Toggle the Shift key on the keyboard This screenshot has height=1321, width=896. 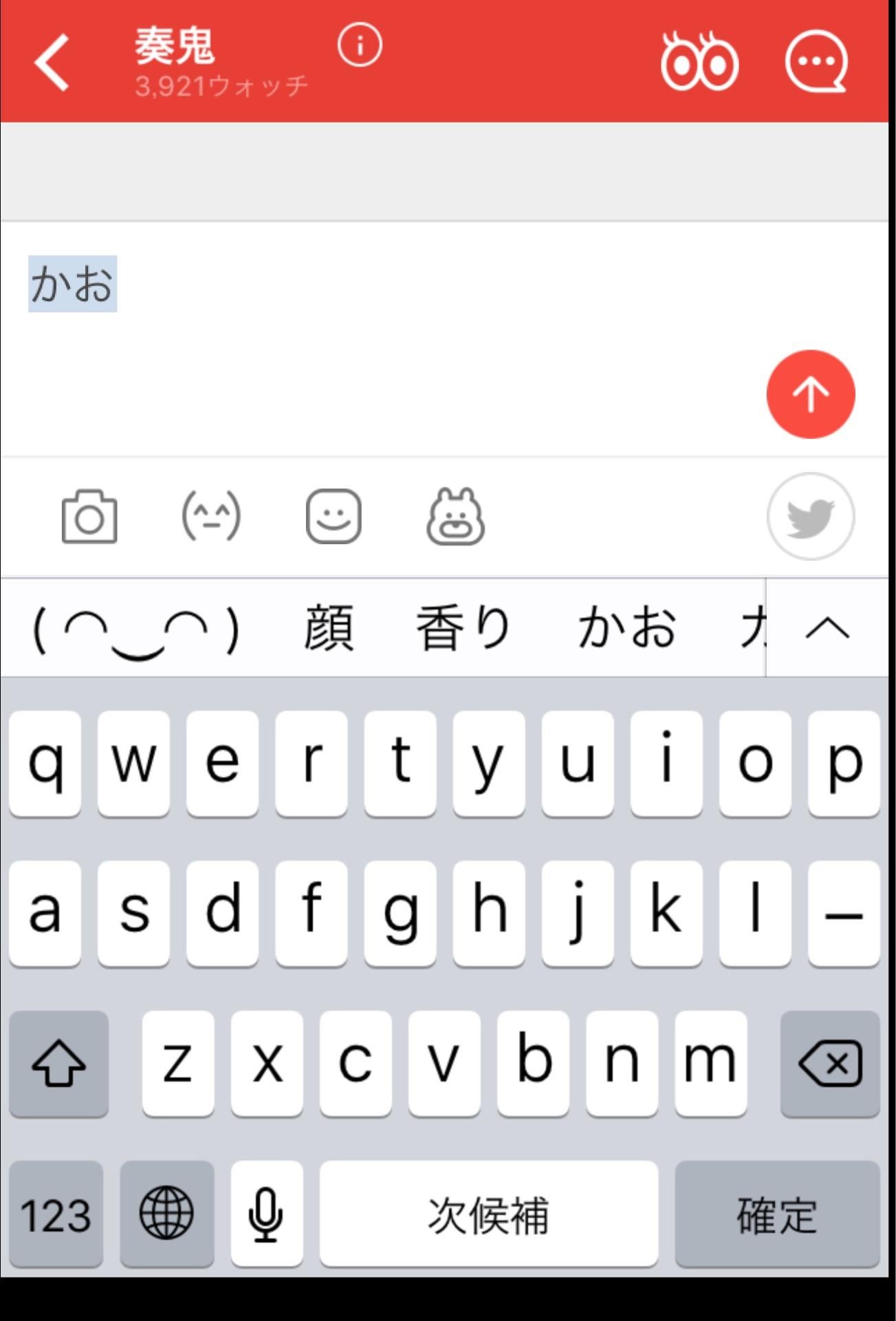[58, 1063]
